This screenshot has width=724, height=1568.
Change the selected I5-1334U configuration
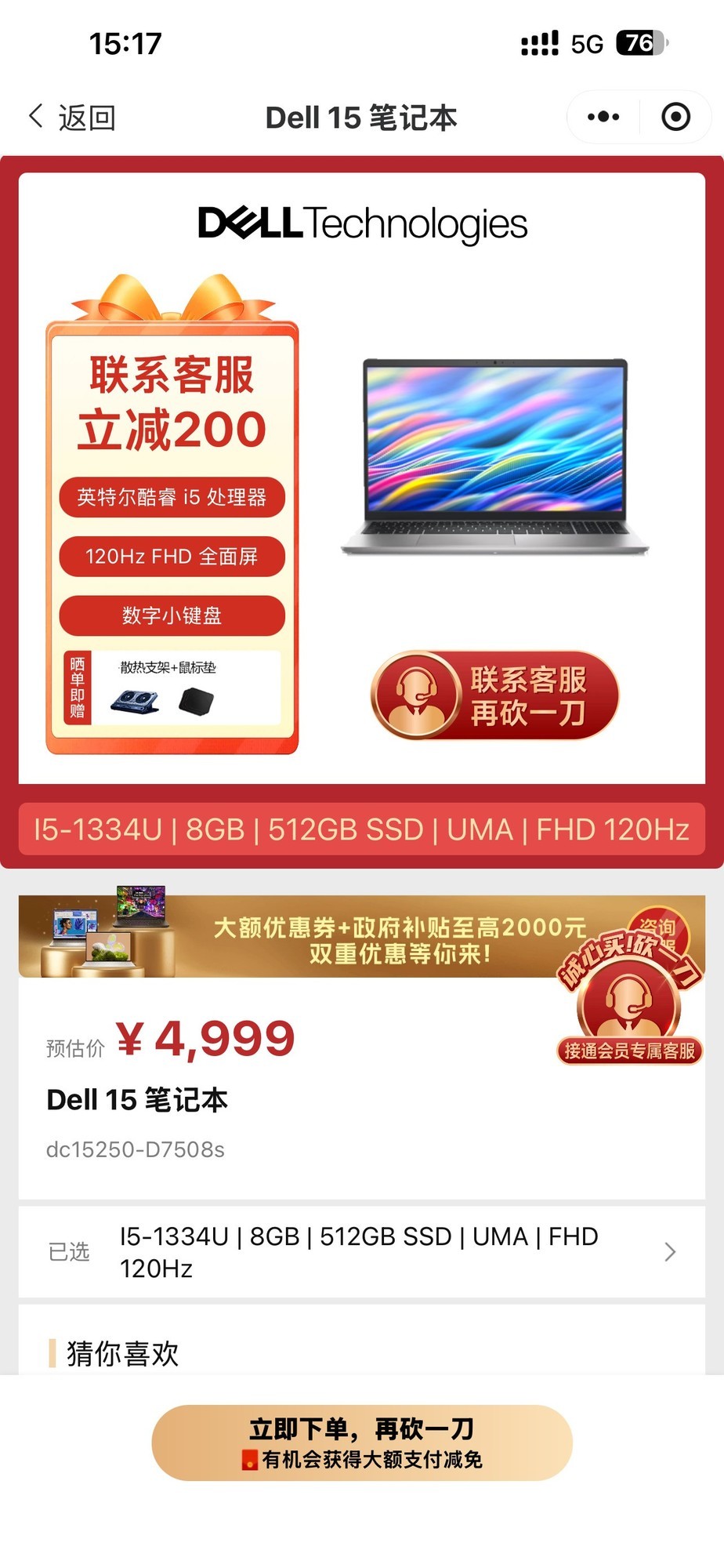tap(362, 1252)
